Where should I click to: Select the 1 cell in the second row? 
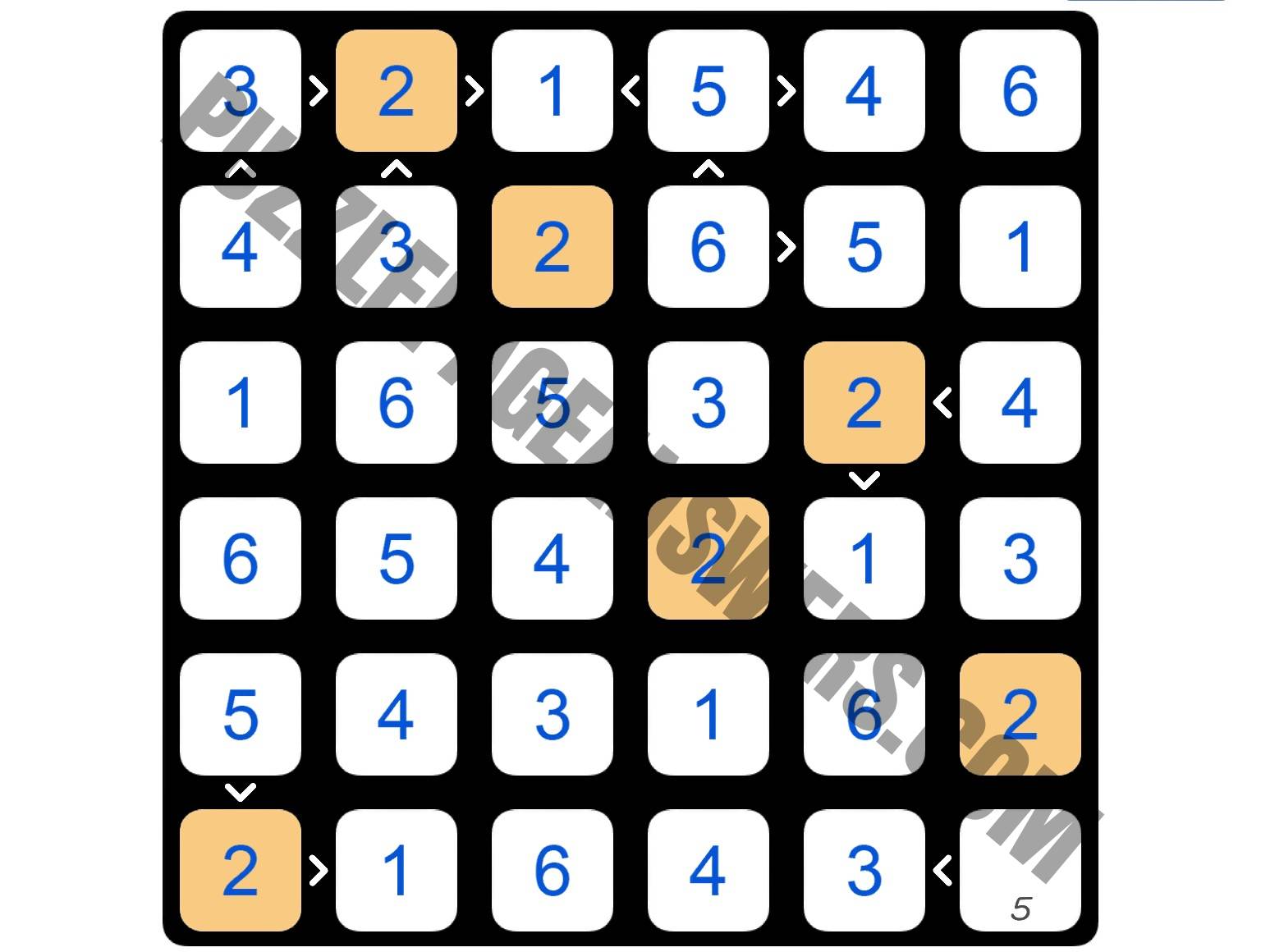1020,247
